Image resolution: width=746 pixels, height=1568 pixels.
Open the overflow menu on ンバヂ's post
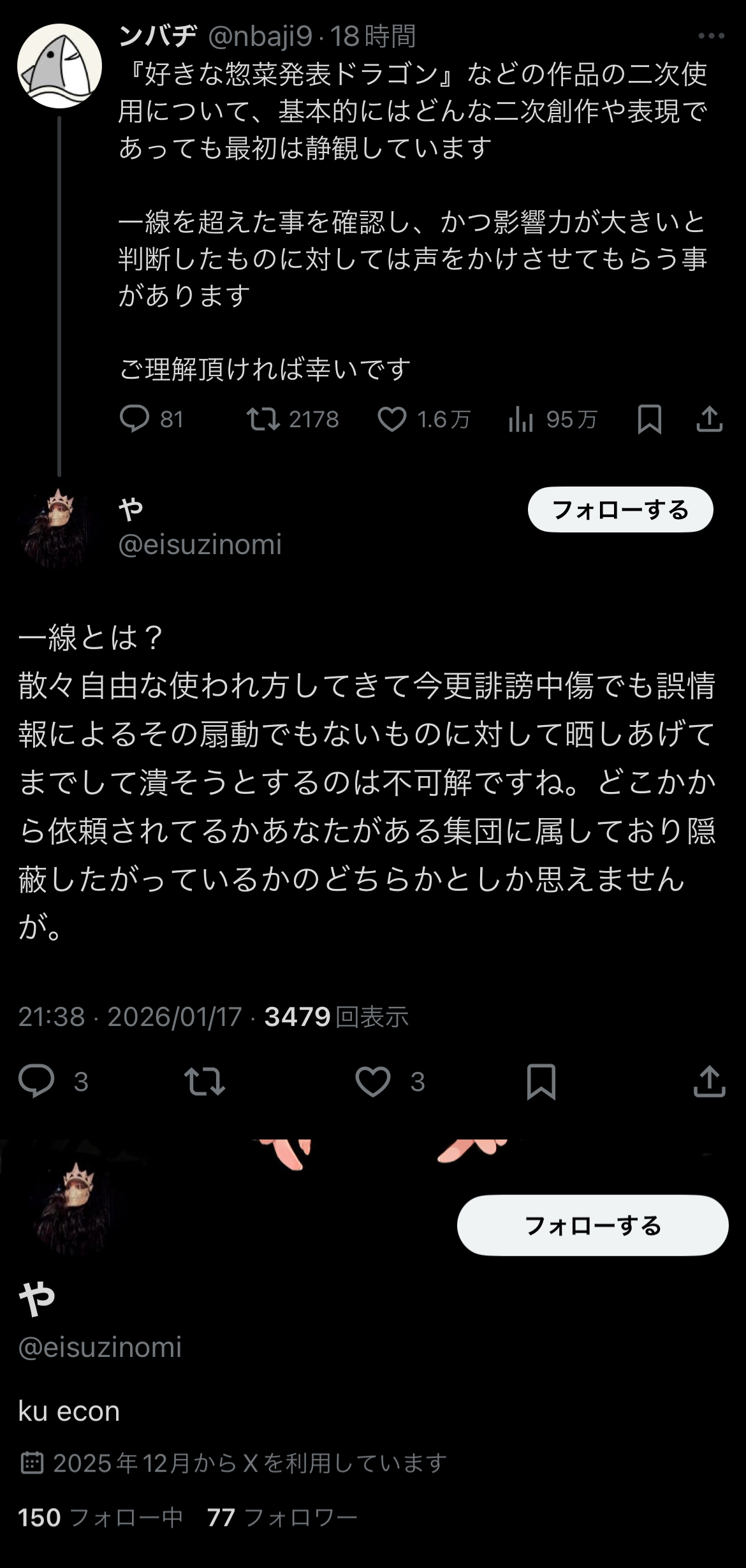[711, 36]
